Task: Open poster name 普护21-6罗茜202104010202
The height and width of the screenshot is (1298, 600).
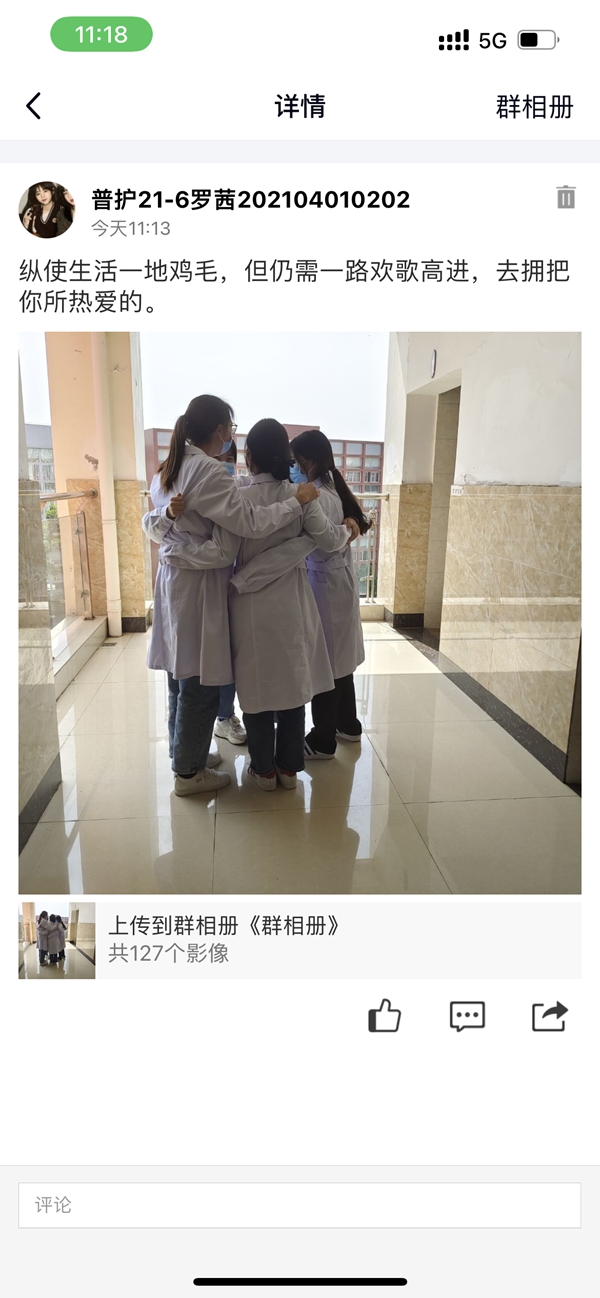Action: point(250,199)
